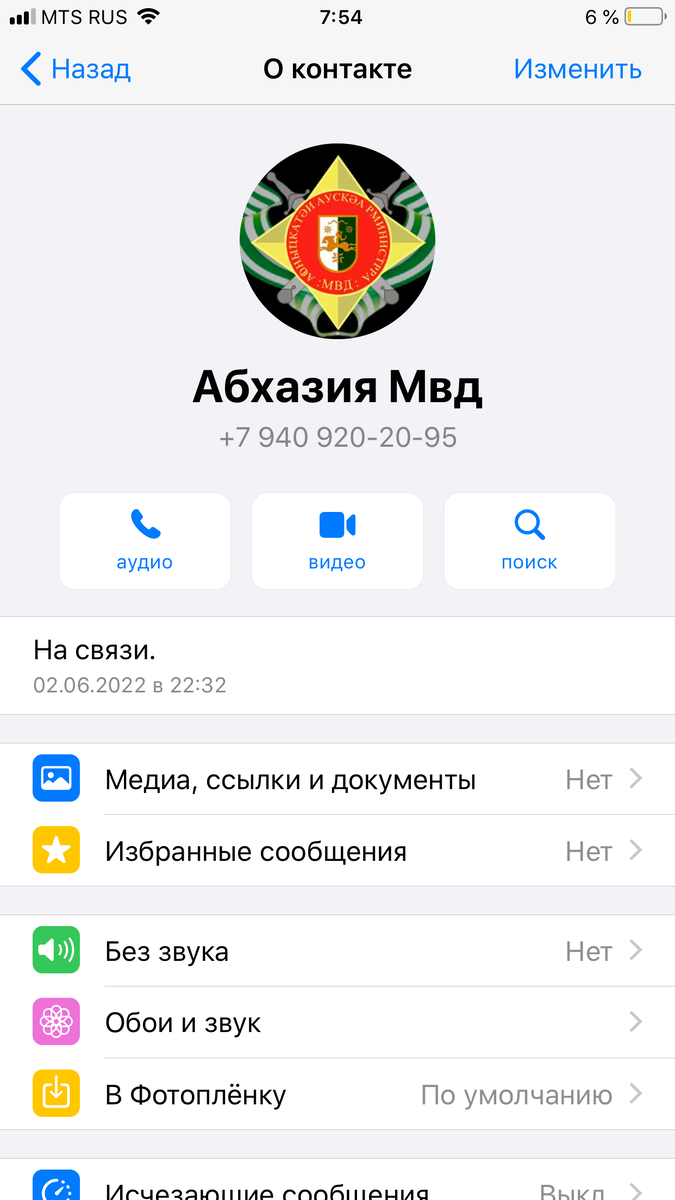Open the Без звука mute settings
Viewport: 675px width, 1200px height.
click(337, 951)
